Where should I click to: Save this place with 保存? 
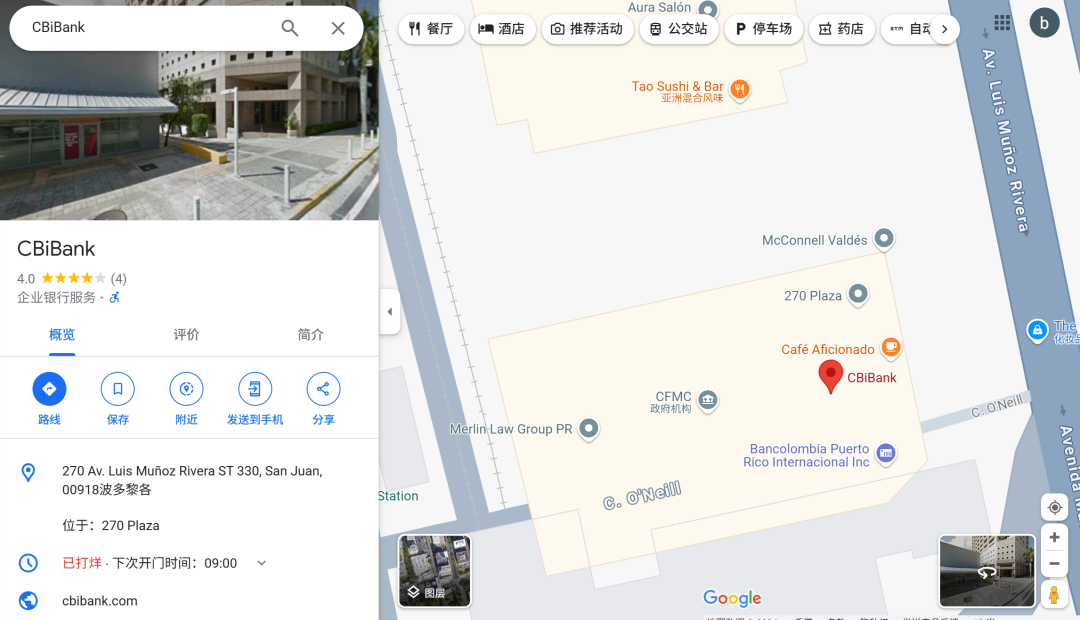coord(118,389)
